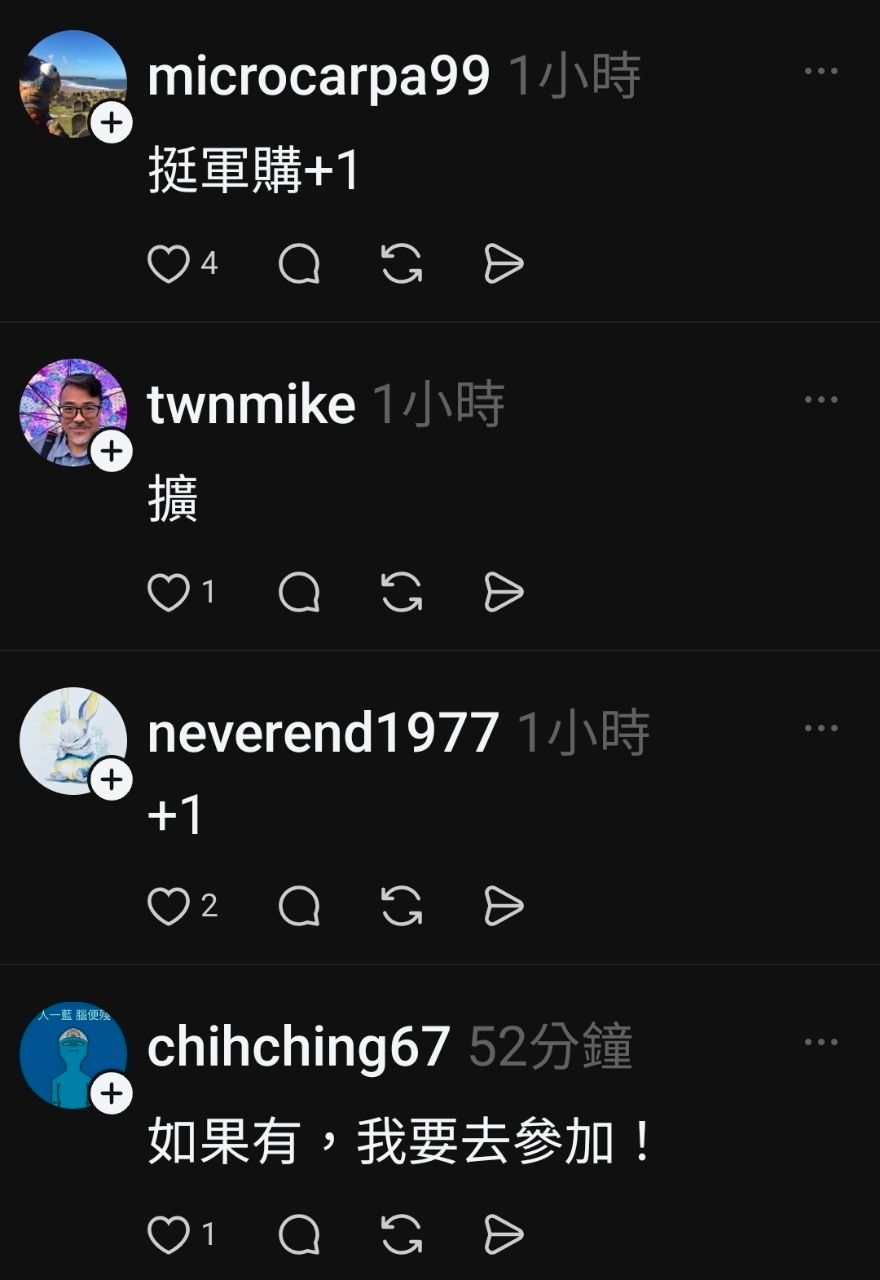Screen dimensions: 880x1280
Task: Share microcarpa99's comment via send icon
Action: (x=504, y=264)
